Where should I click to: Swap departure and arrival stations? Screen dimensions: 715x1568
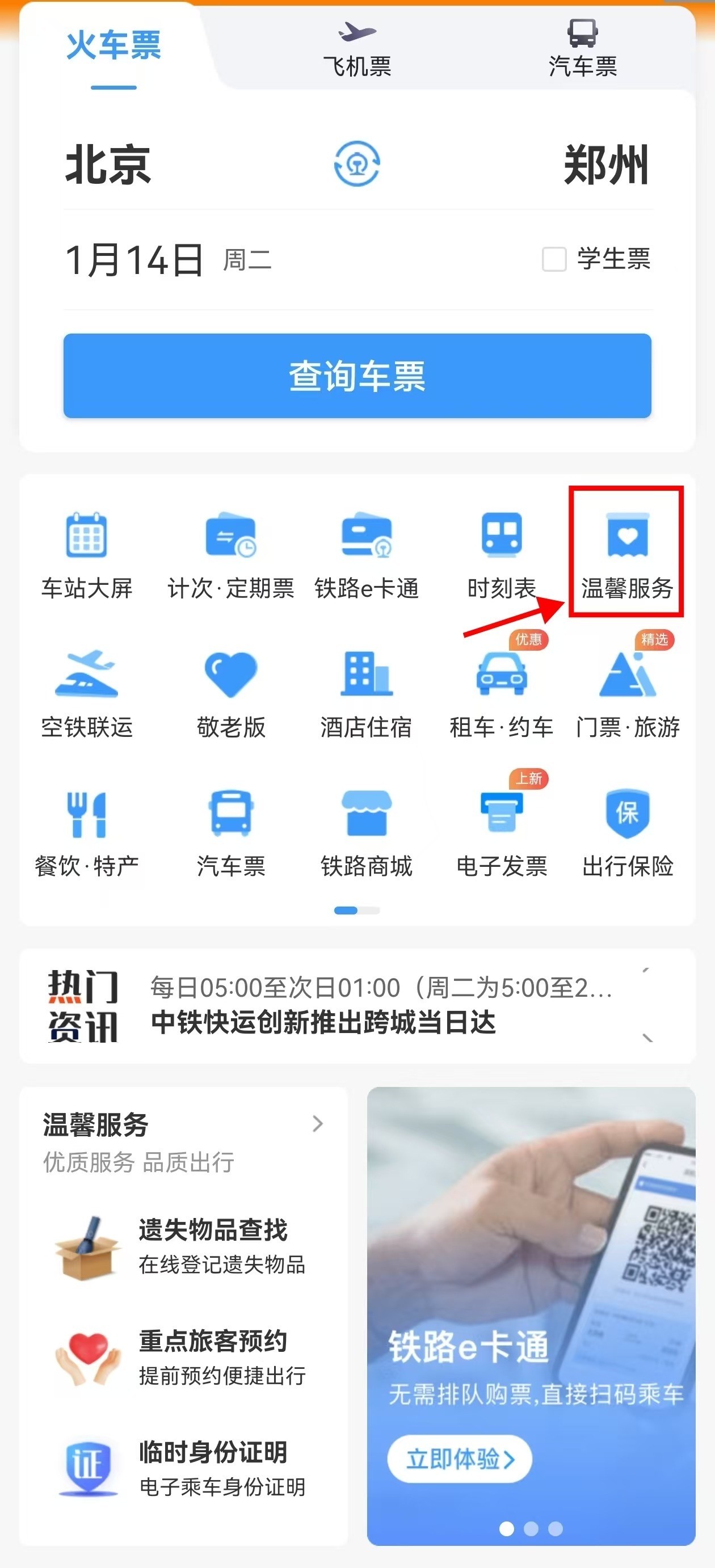coord(357,164)
